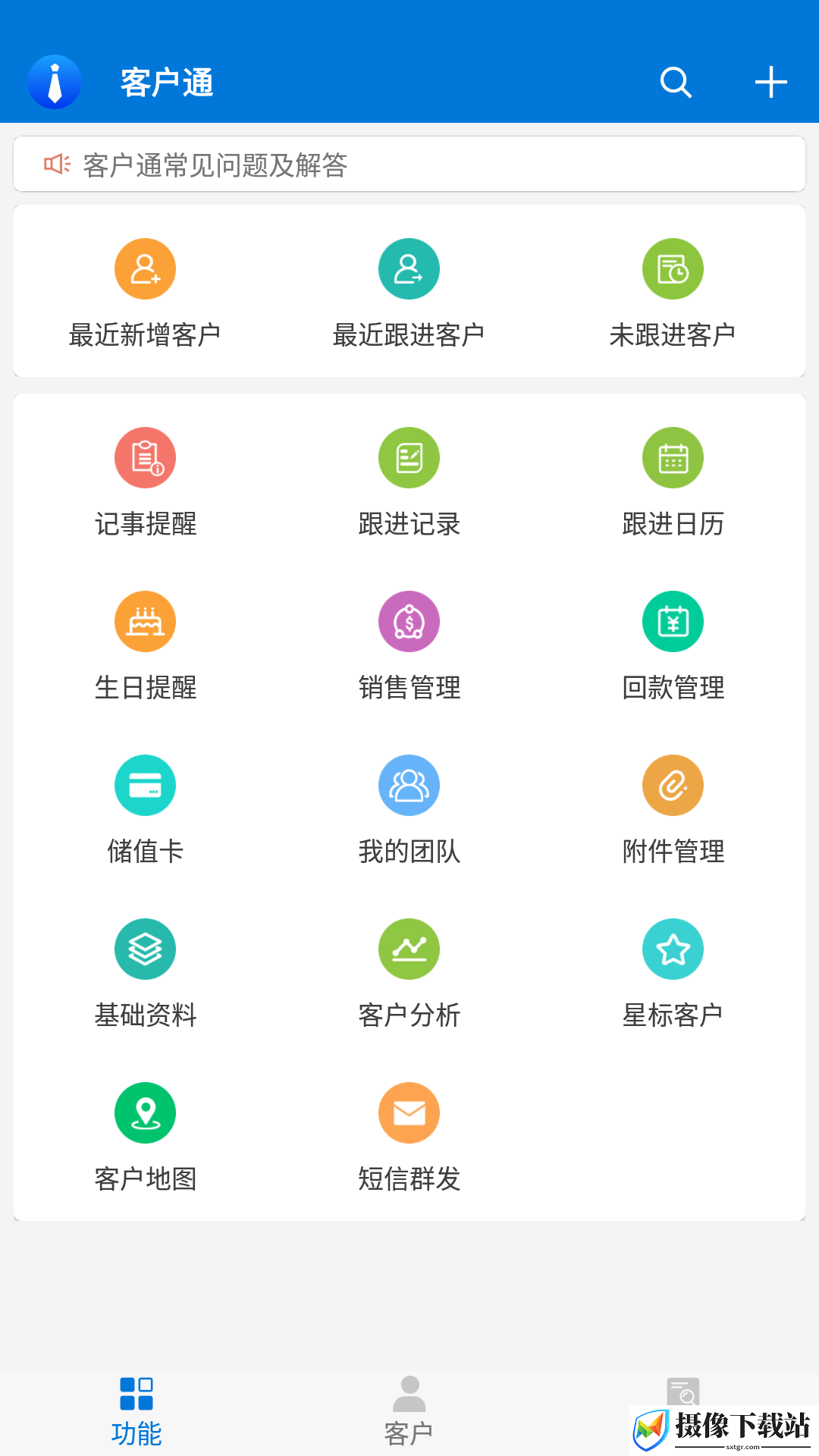Viewport: 819px width, 1456px height.
Task: Open the search icon in the header
Action: point(676,82)
